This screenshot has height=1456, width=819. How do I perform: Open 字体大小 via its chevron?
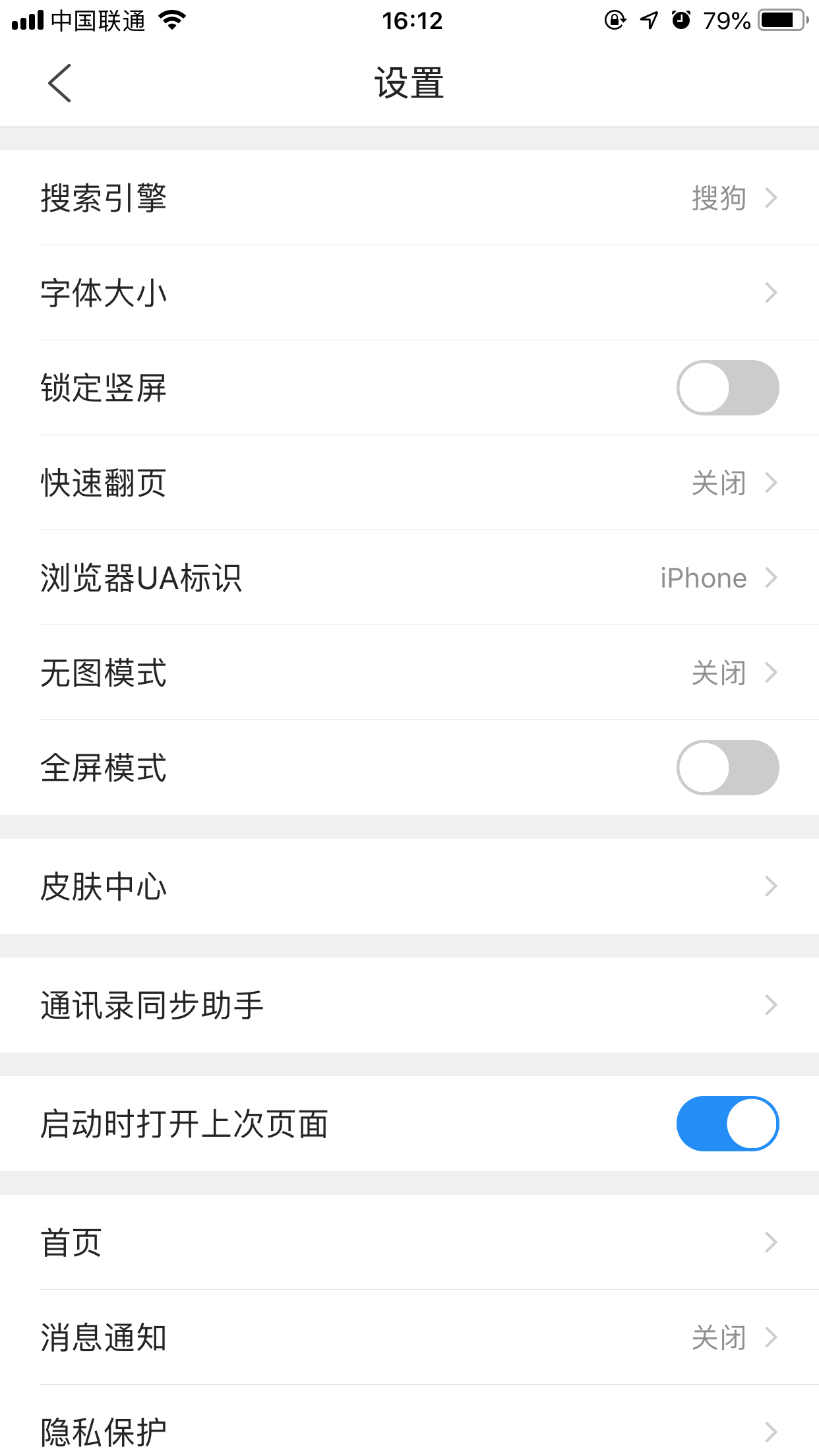click(x=409, y=293)
